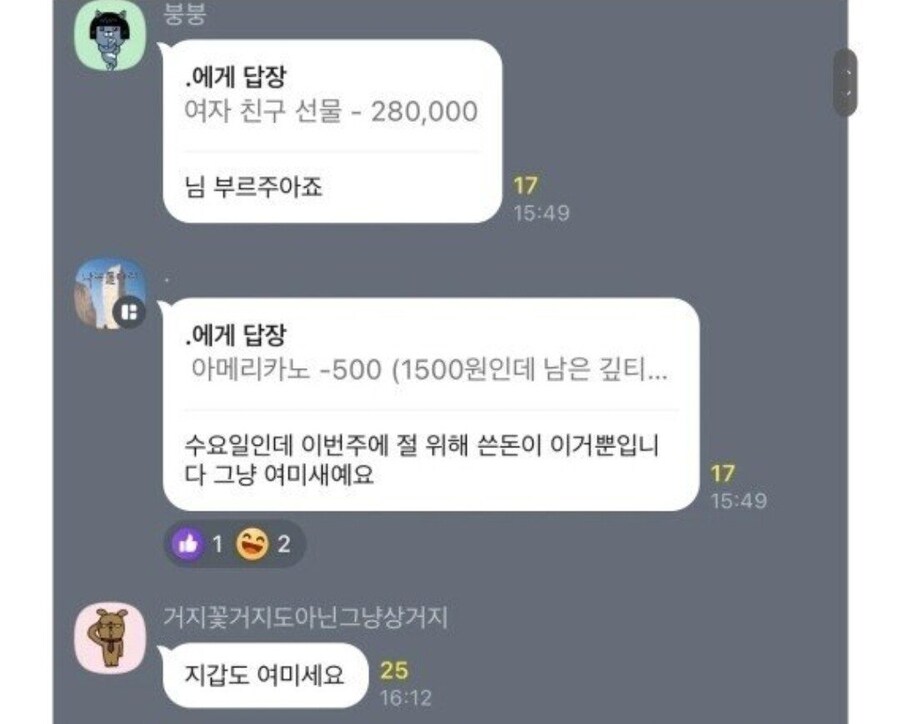Tap the laughing emoji reaction
The height and width of the screenshot is (724, 900).
coord(252,544)
